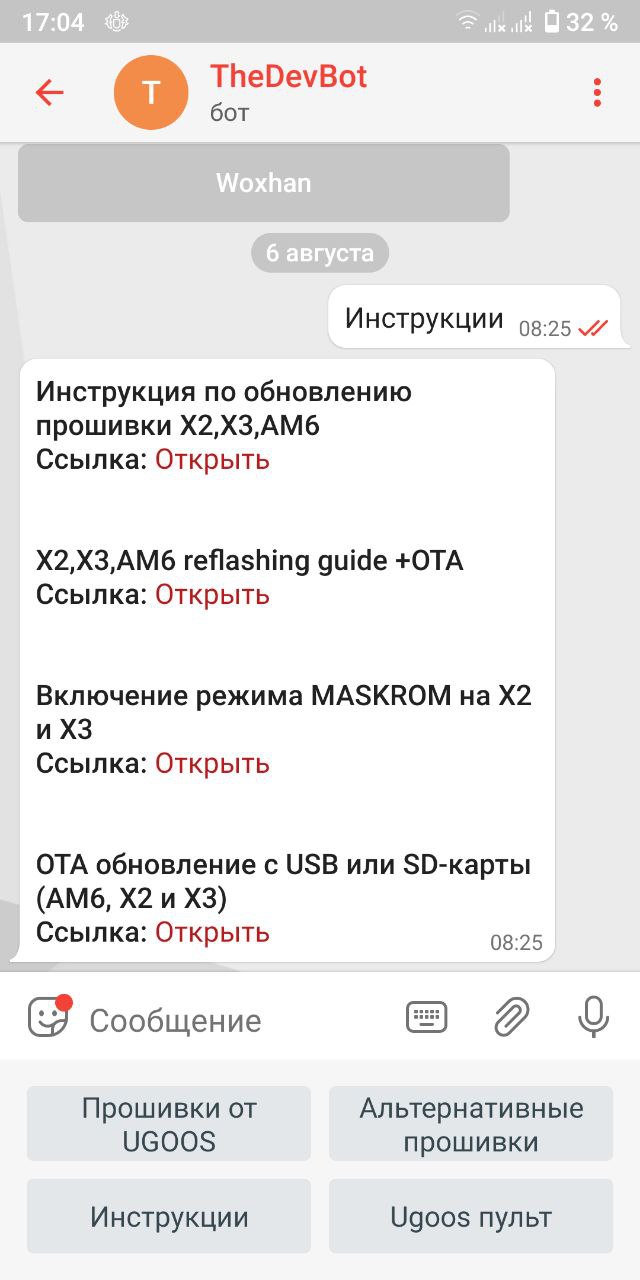Select the Ugoos пульт button
Screen dimensions: 640x1280
click(x=471, y=1217)
